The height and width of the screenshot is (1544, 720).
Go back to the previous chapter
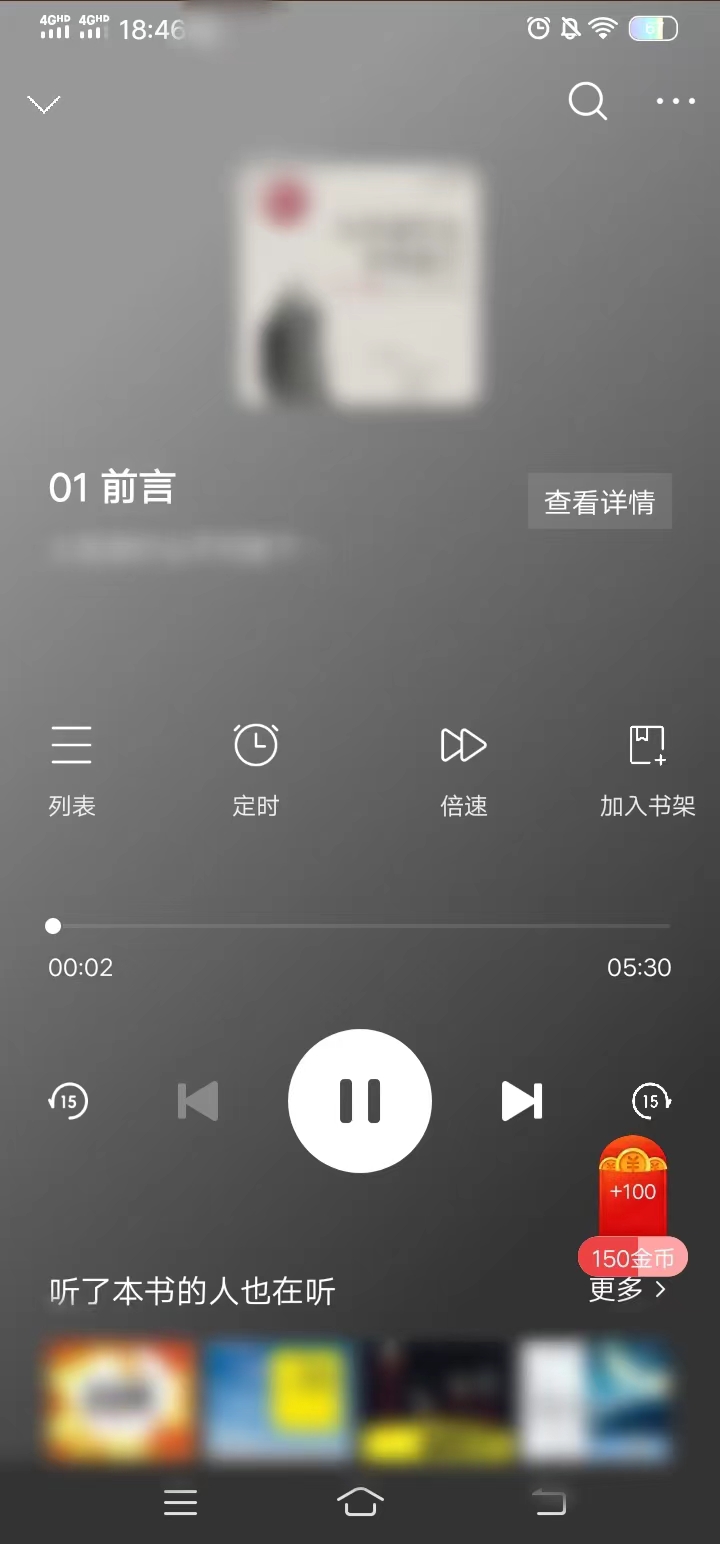coord(197,1100)
